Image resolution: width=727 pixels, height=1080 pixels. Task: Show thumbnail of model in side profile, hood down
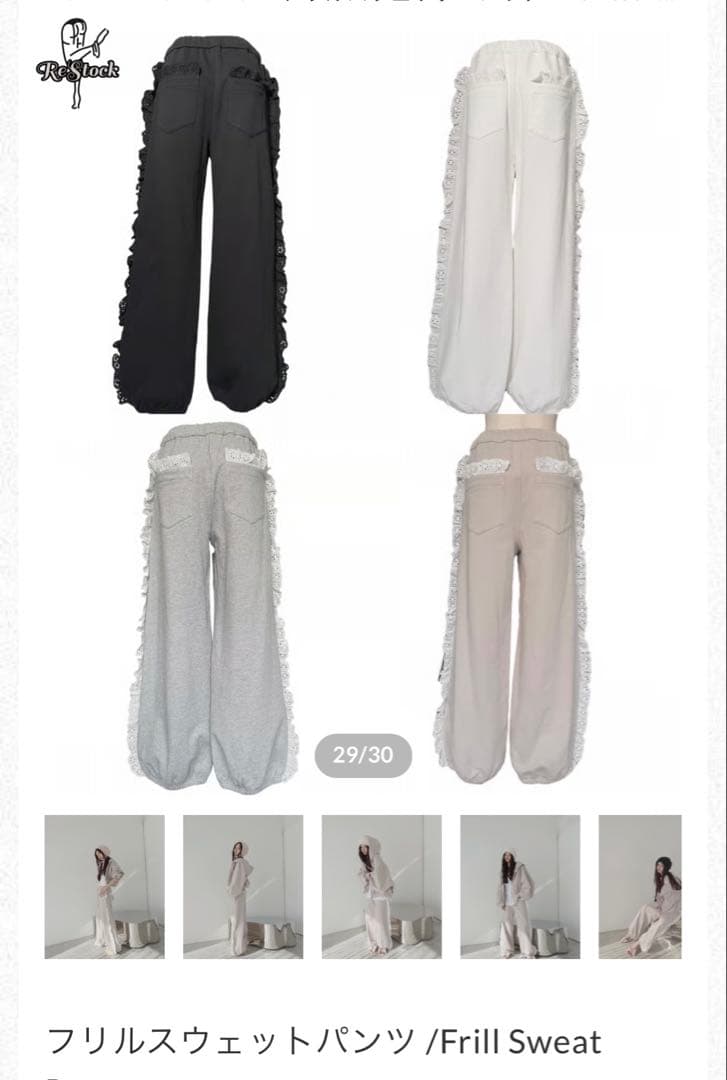point(242,886)
